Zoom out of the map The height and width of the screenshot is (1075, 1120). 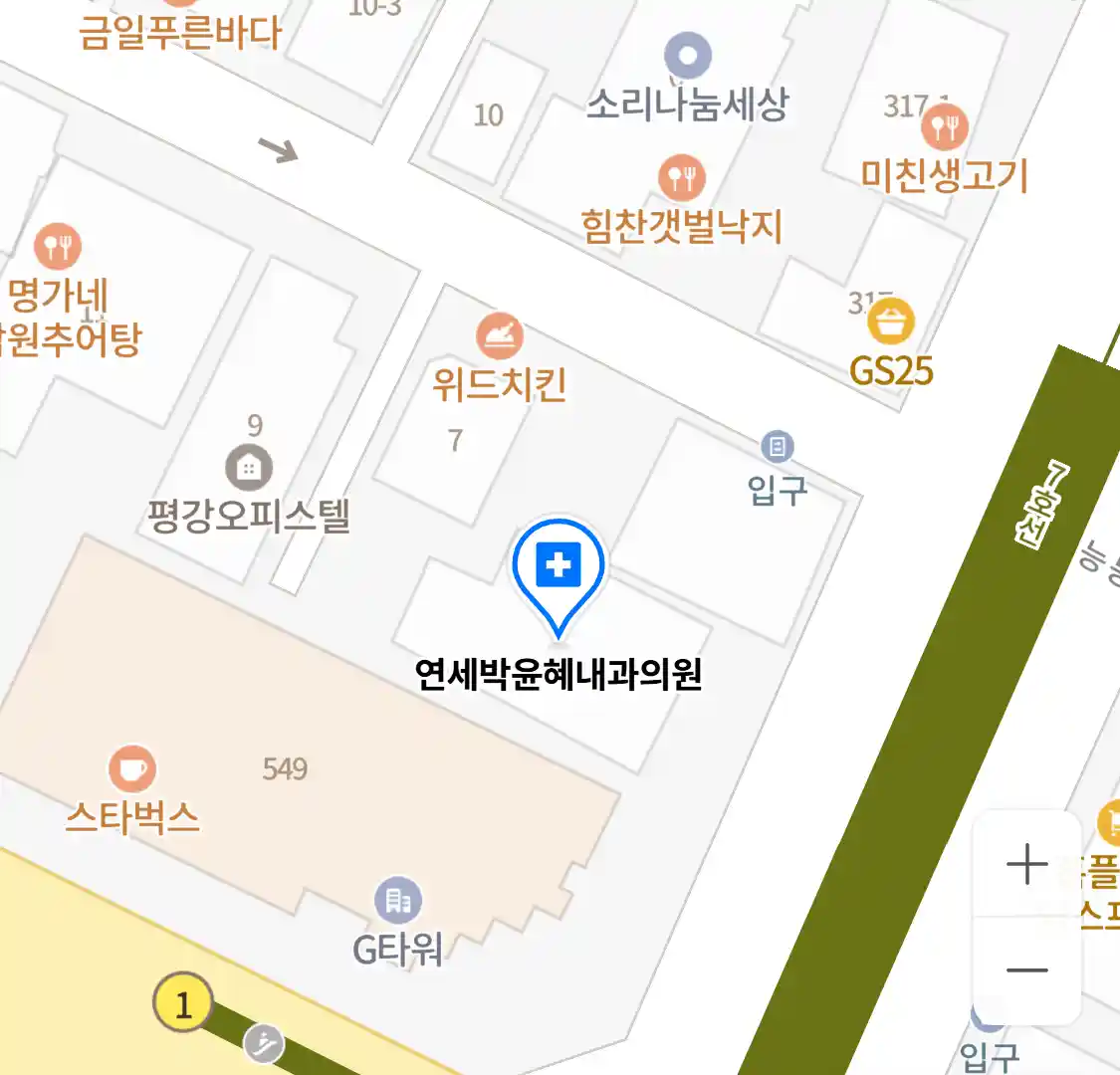click(x=1026, y=970)
